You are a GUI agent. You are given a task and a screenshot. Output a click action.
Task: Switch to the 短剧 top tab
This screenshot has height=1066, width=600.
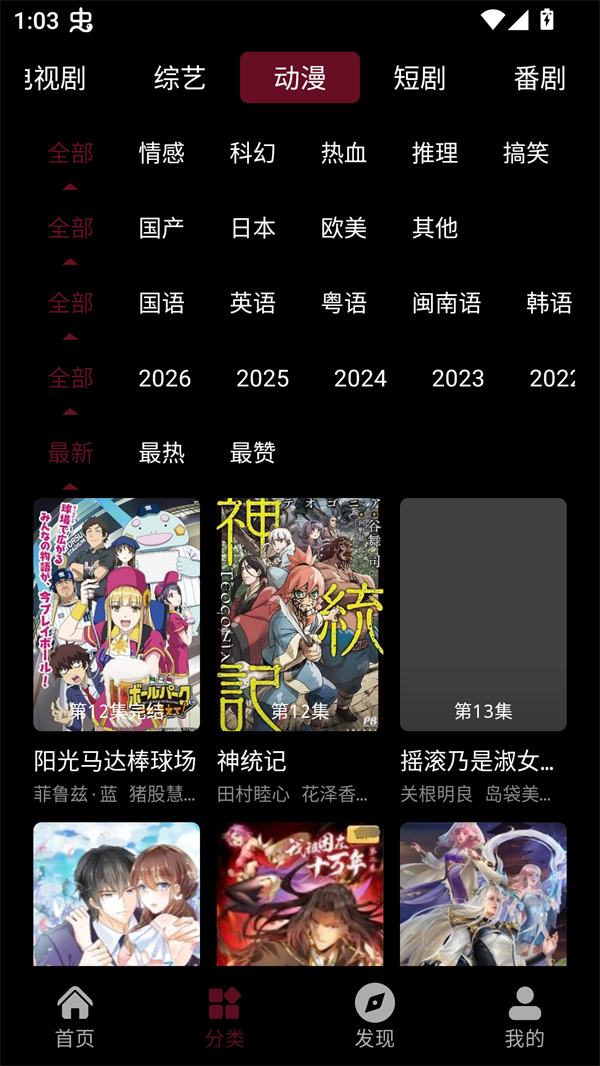click(419, 78)
